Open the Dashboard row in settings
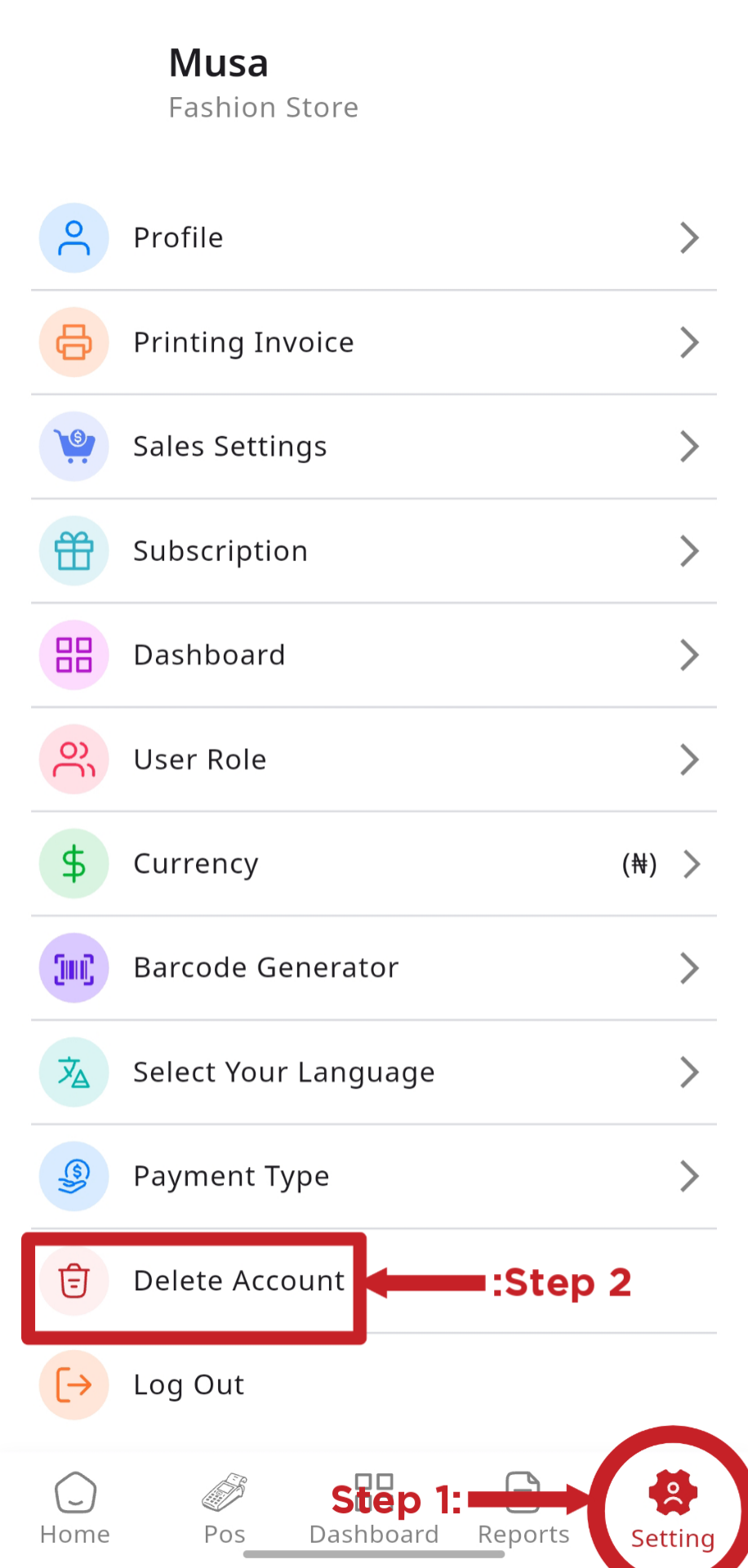The width and height of the screenshot is (748, 1568). coord(373,655)
